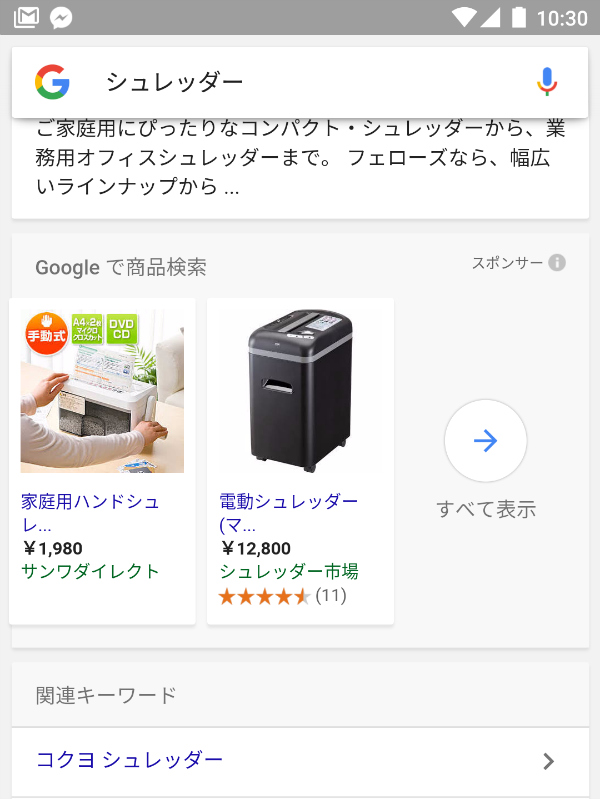The image size is (600, 799).
Task: Start voice search with the microphone
Action: tap(546, 82)
